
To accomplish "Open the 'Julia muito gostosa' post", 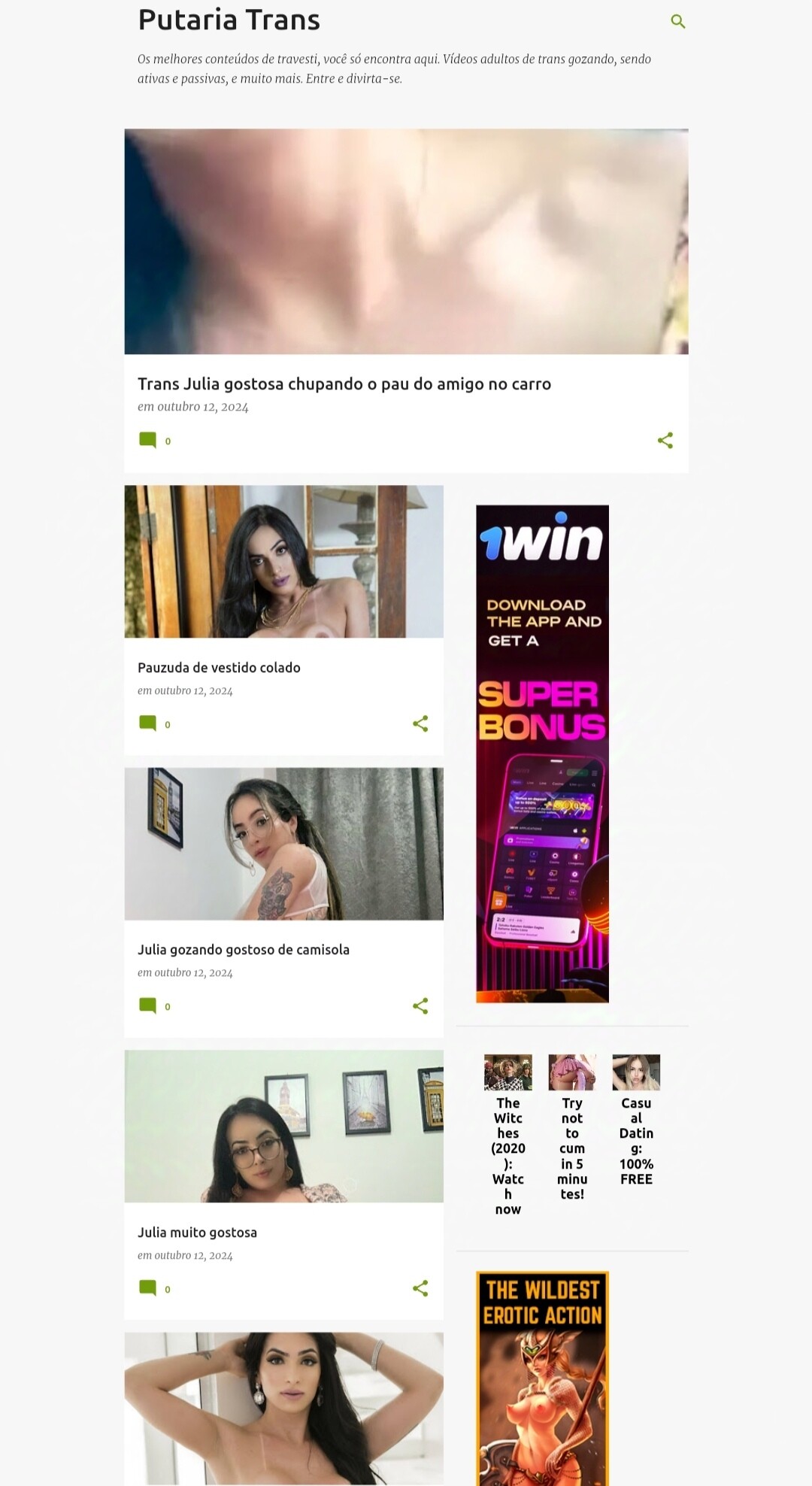I will [x=197, y=1233].
